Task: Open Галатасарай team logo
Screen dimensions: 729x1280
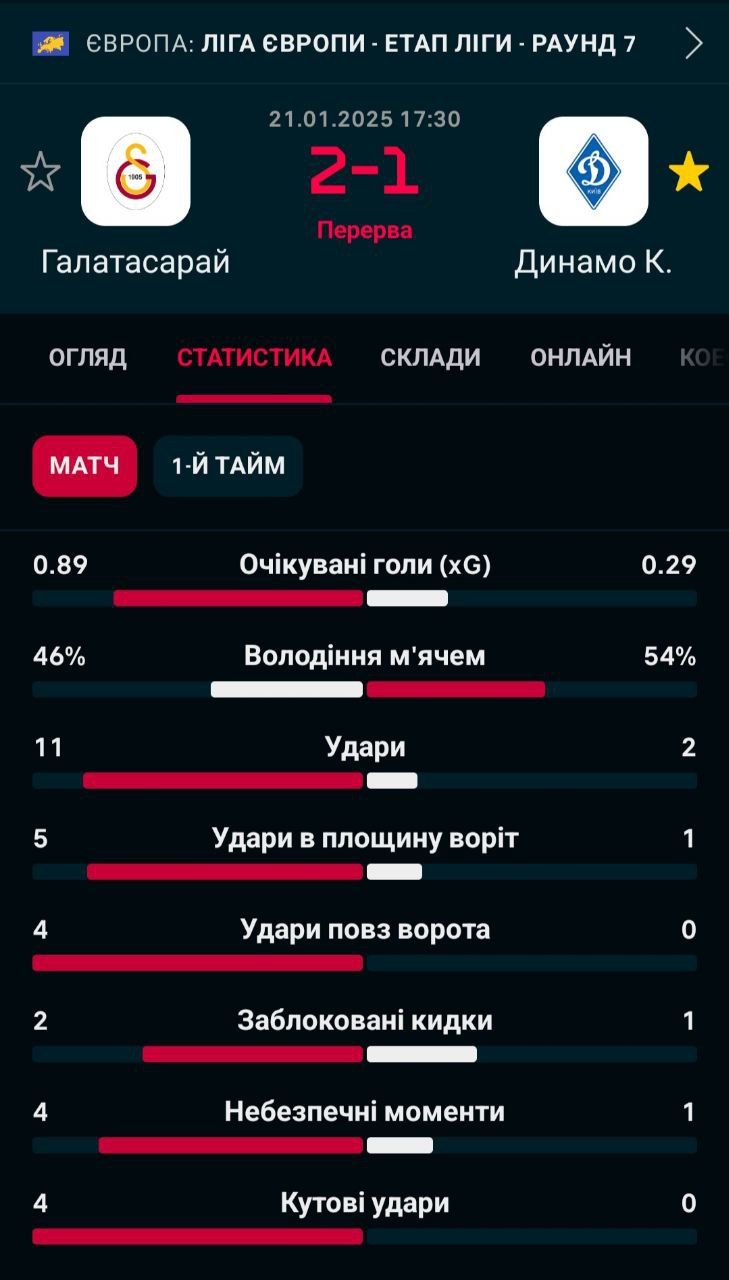Action: 136,171
